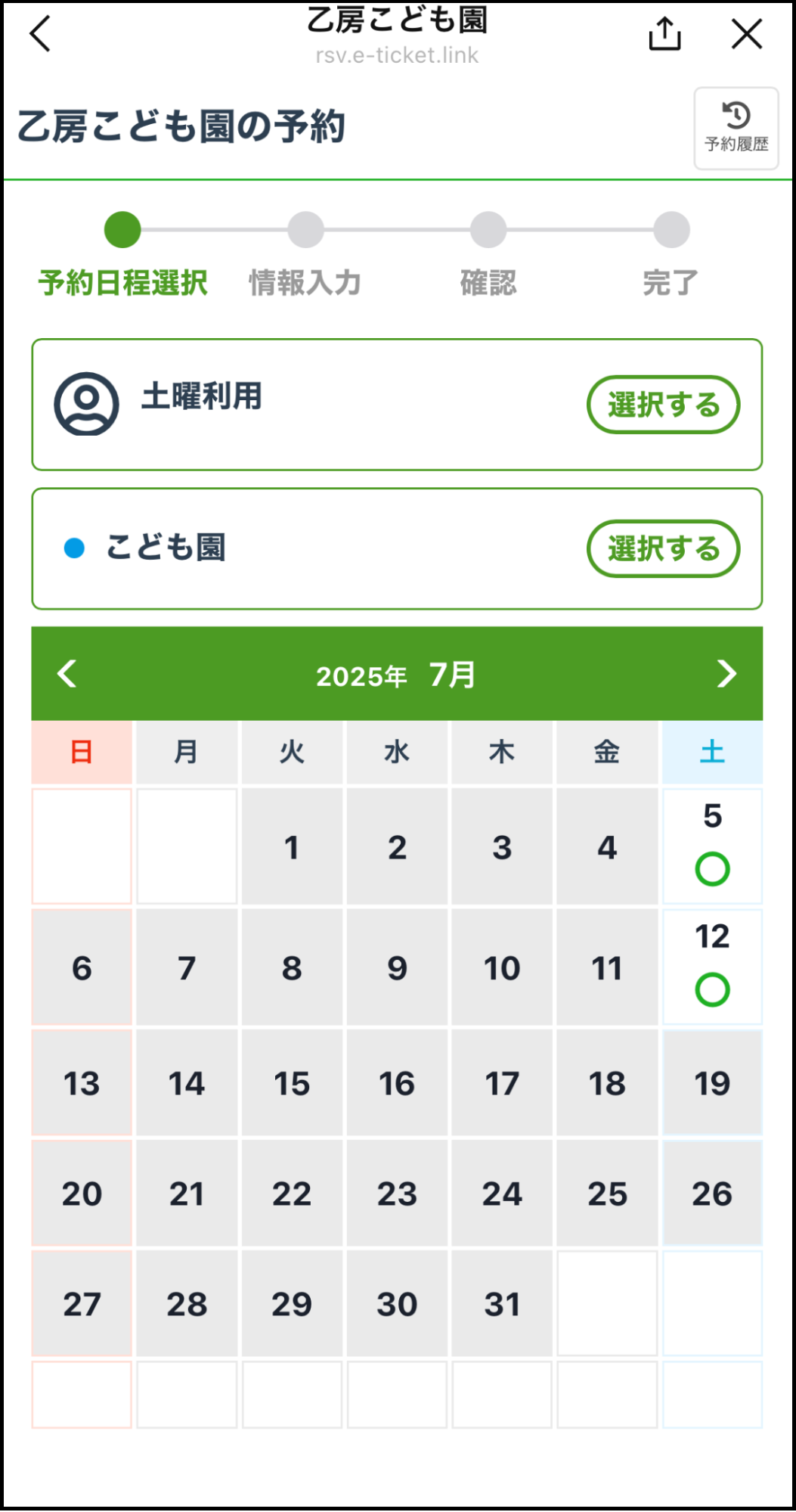
Task: Advance calendar to next month
Action: point(726,674)
